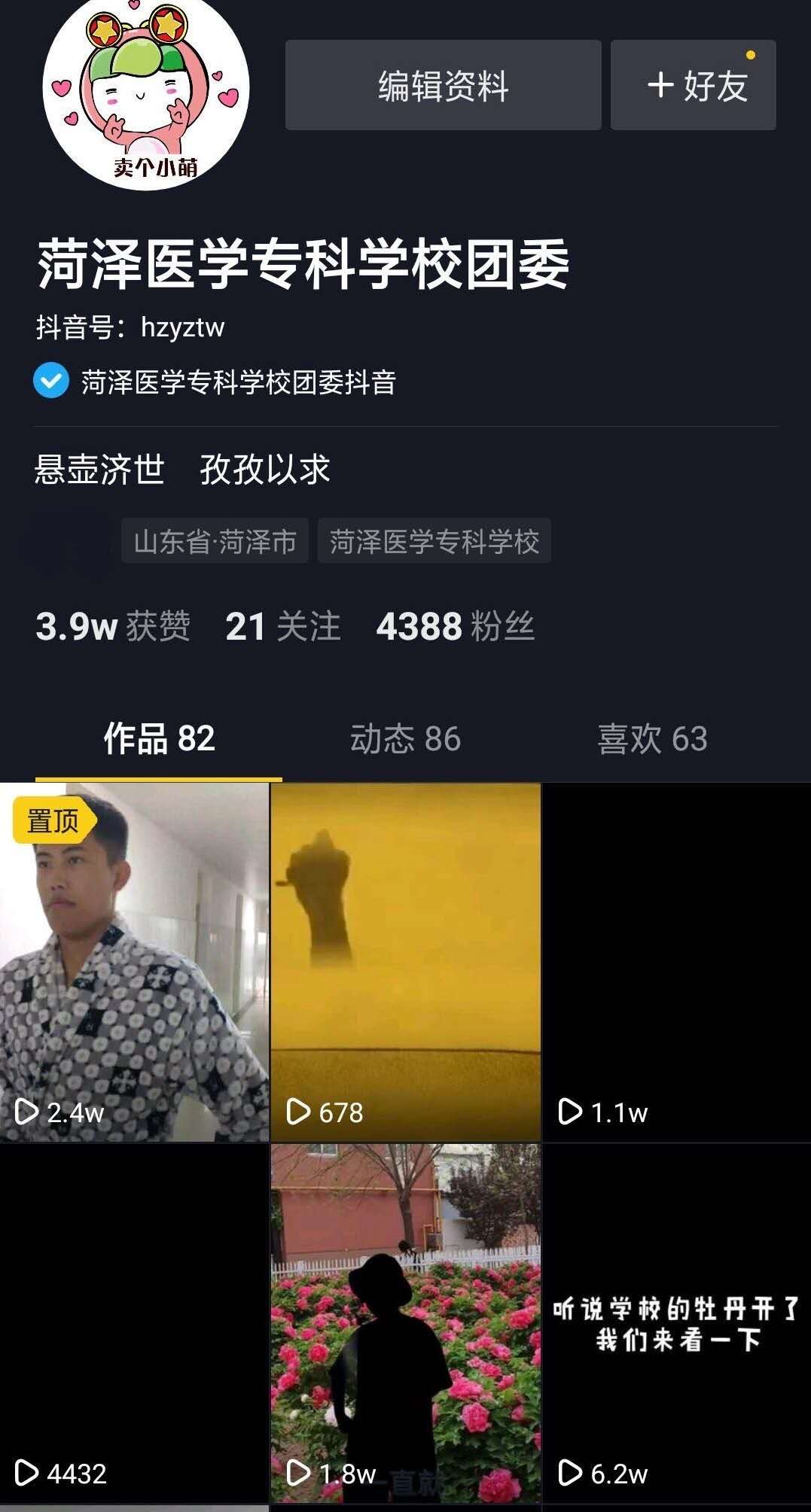This screenshot has width=811, height=1512.
Task: Open the 21 关注 following list
Action: [282, 626]
